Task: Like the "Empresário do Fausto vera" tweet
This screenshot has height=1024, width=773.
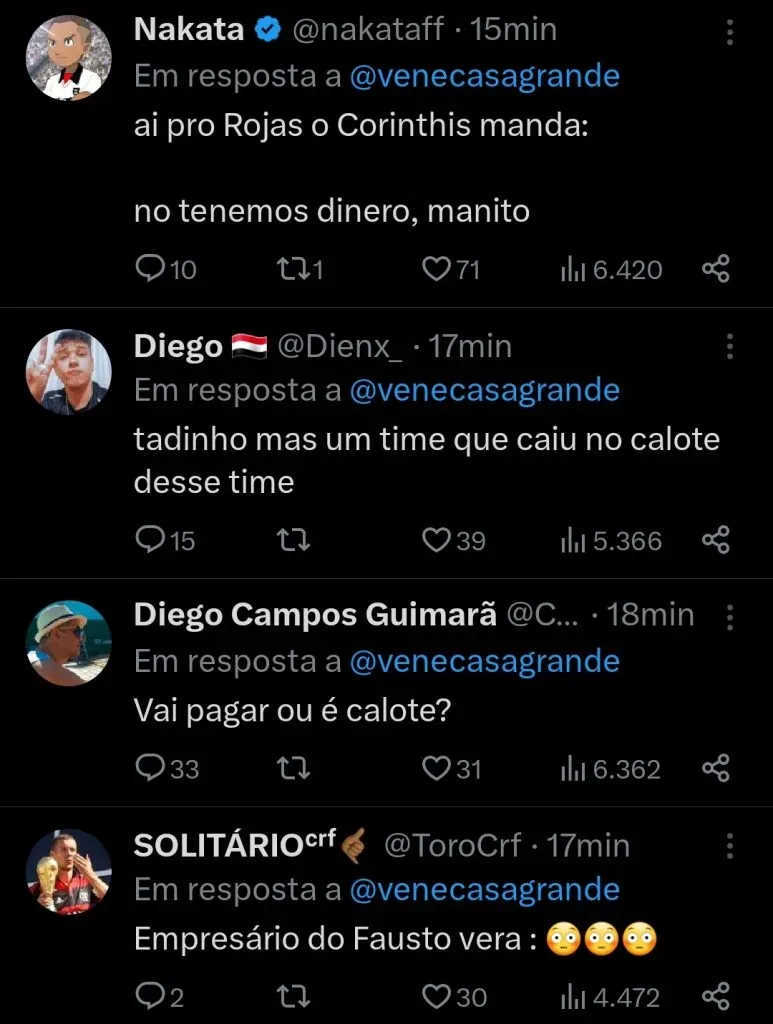Action: (x=436, y=996)
